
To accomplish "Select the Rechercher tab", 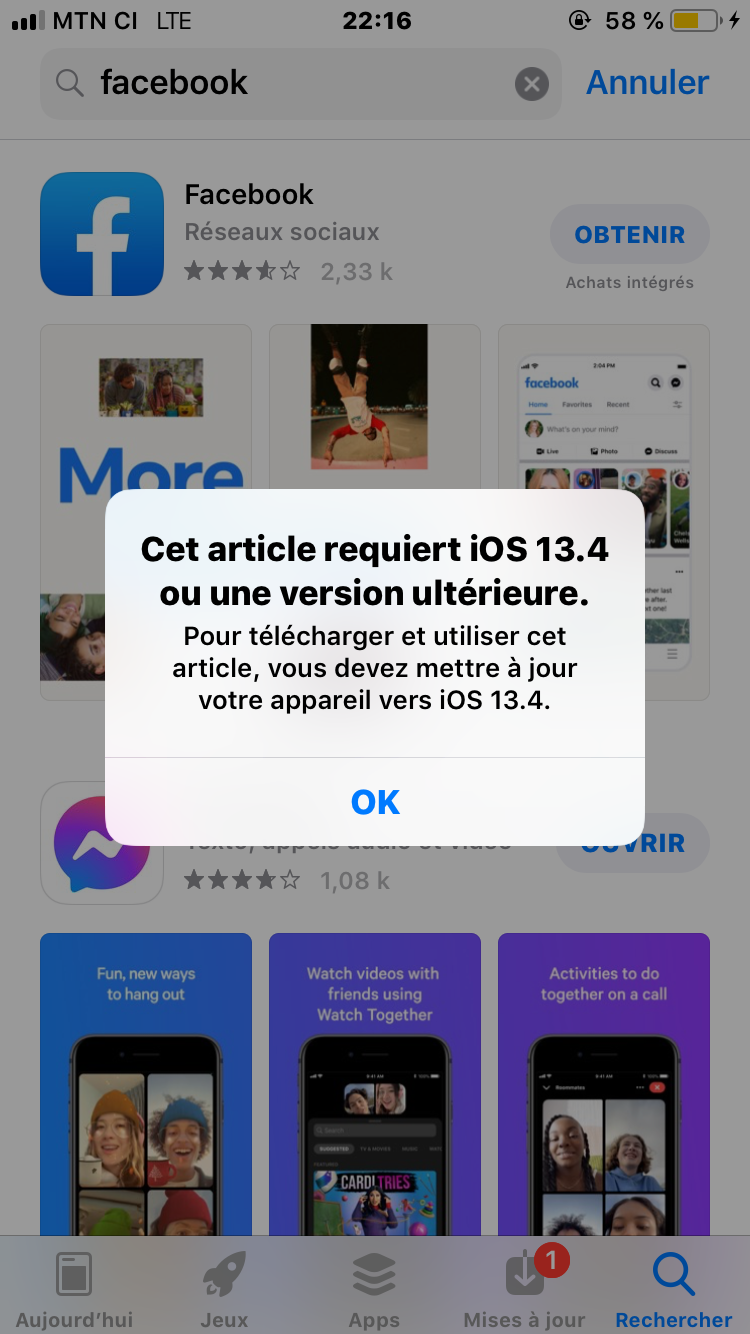I will 673,1290.
